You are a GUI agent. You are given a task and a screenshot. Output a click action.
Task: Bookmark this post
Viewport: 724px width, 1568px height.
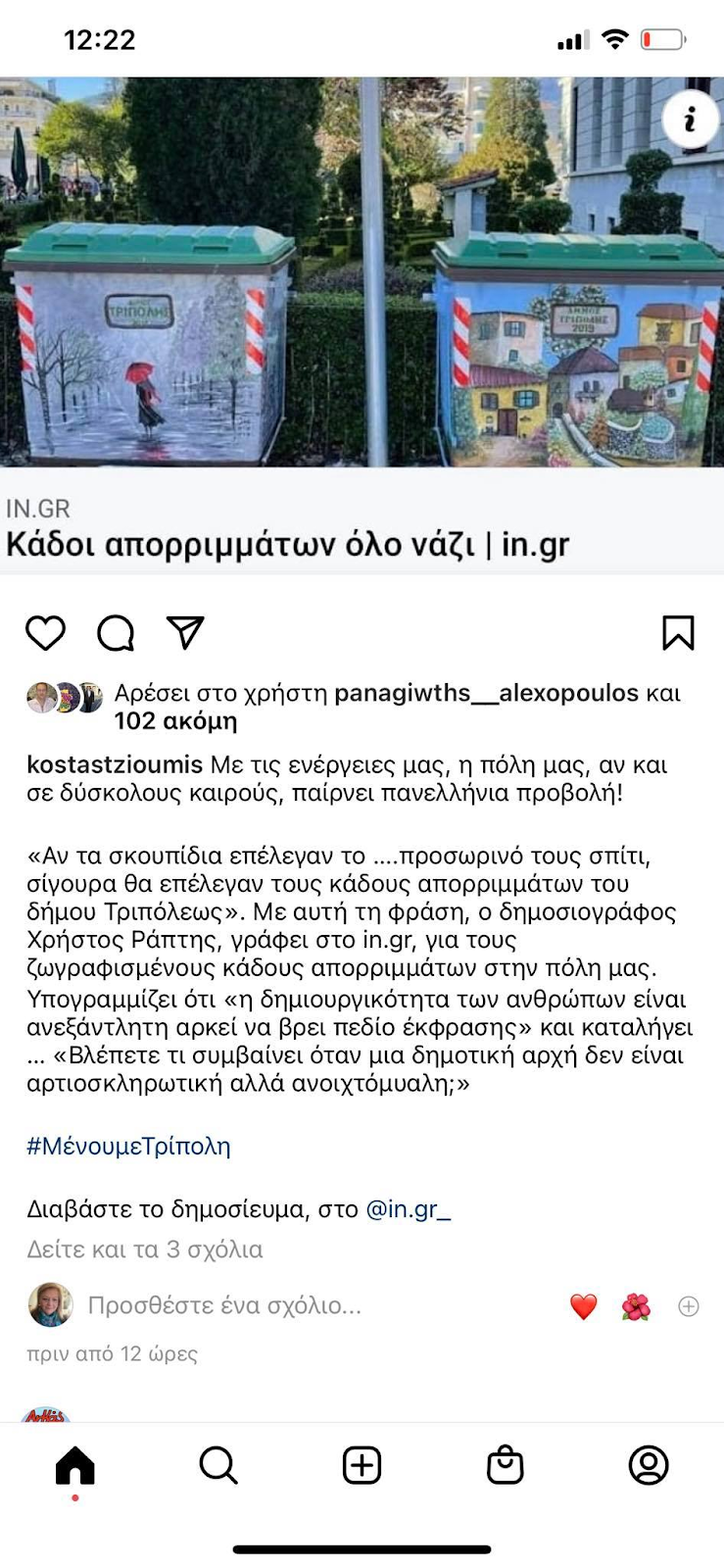tap(678, 633)
